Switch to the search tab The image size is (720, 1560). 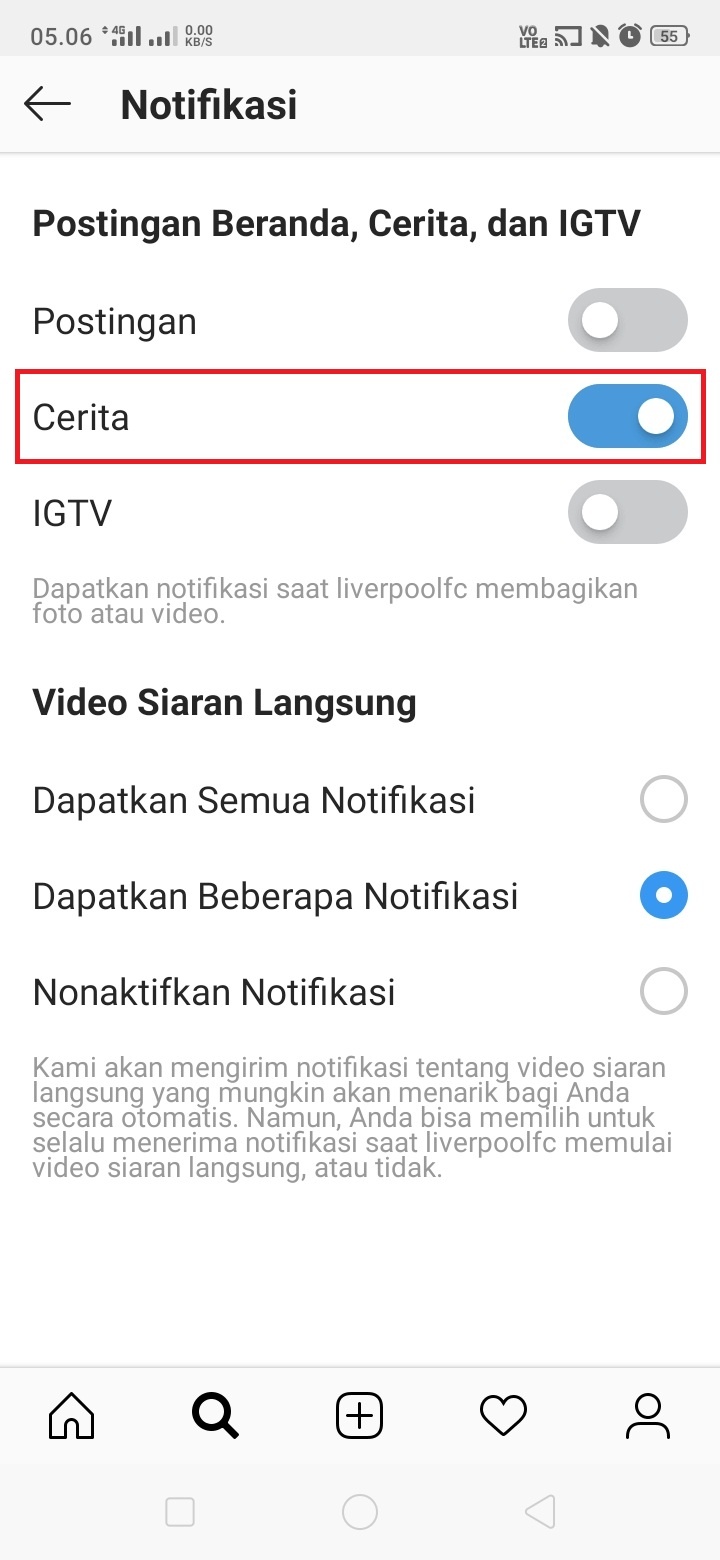[x=215, y=1416]
